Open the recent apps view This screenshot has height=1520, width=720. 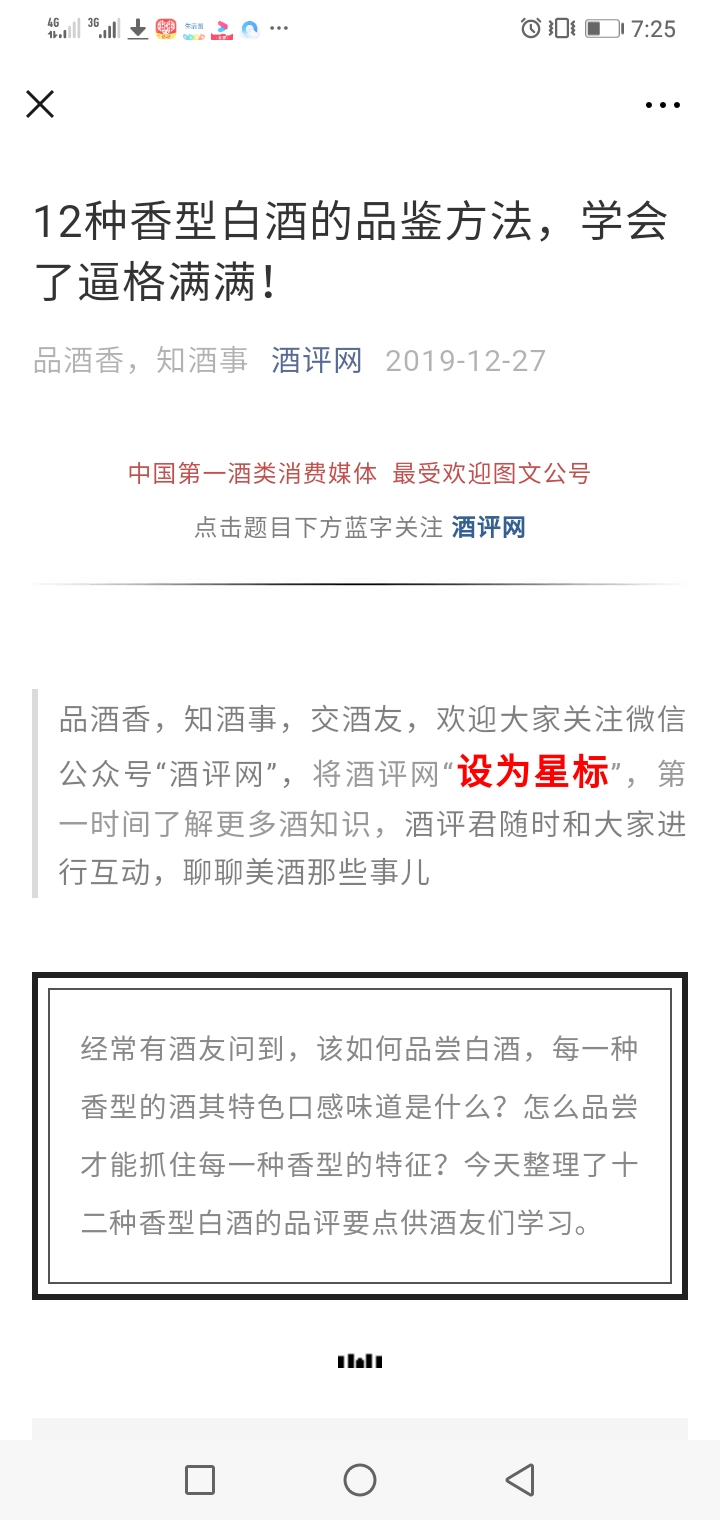click(200, 1479)
